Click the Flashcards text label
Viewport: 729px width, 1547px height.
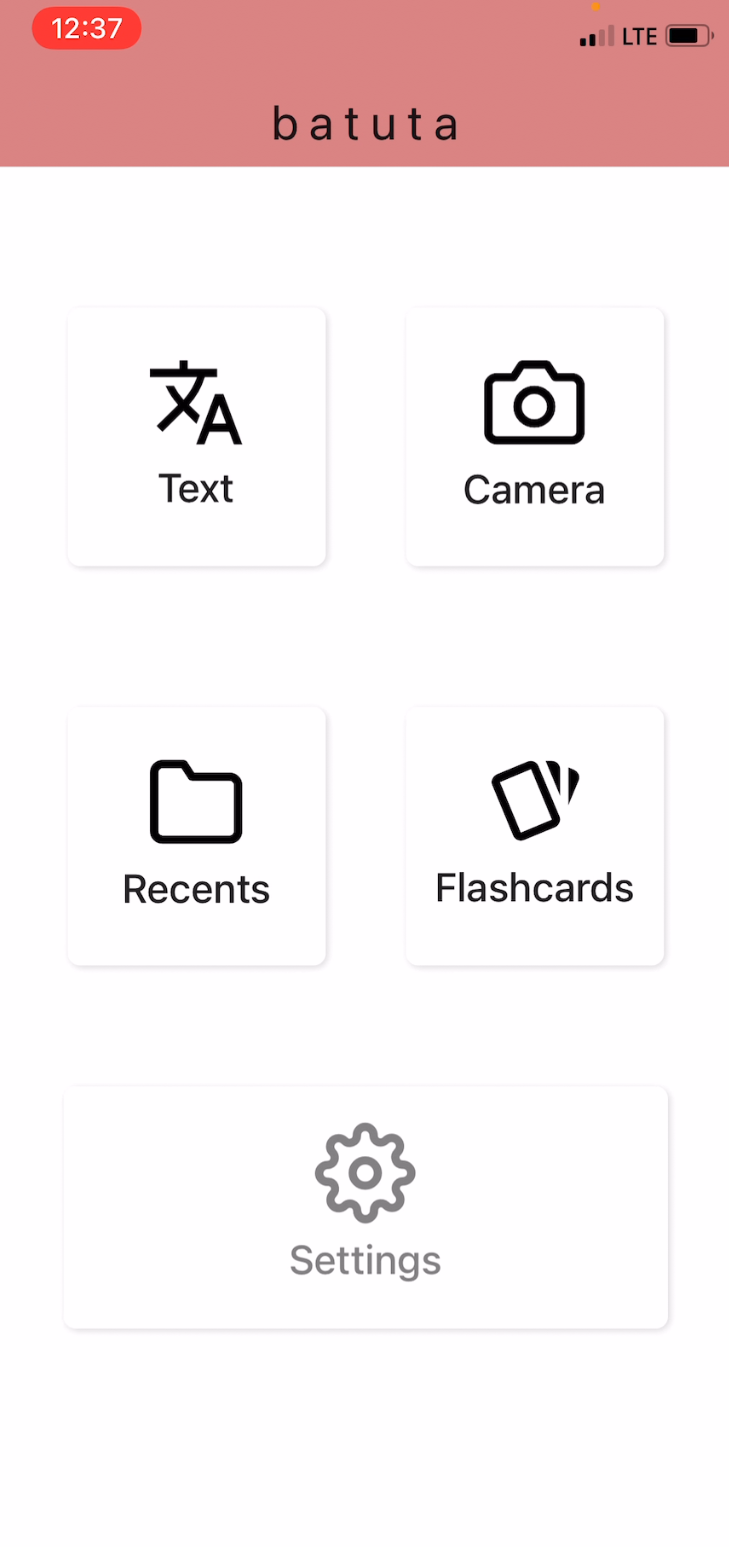pos(534,887)
